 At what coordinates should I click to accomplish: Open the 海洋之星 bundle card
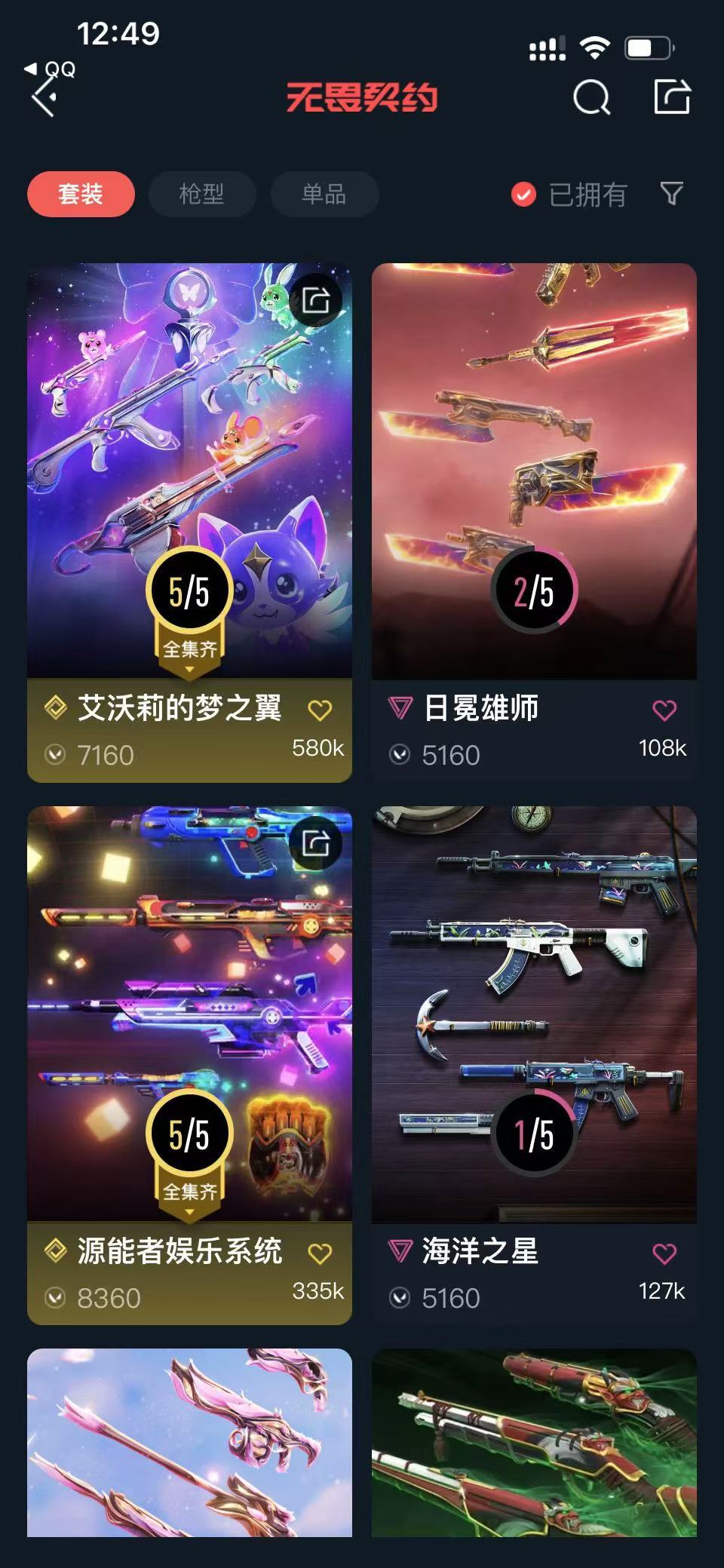pyautogui.click(x=534, y=1011)
